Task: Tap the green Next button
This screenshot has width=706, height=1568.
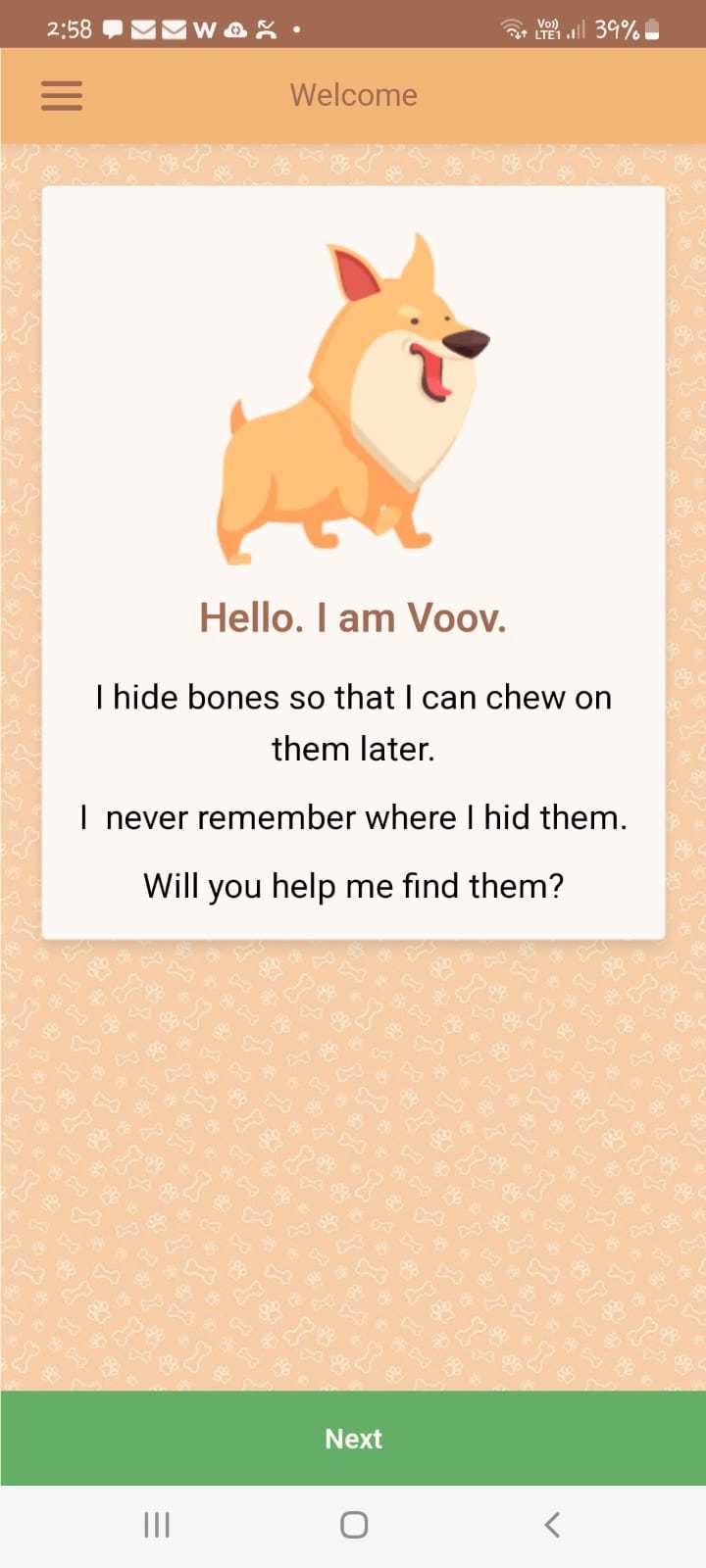Action: click(353, 1438)
